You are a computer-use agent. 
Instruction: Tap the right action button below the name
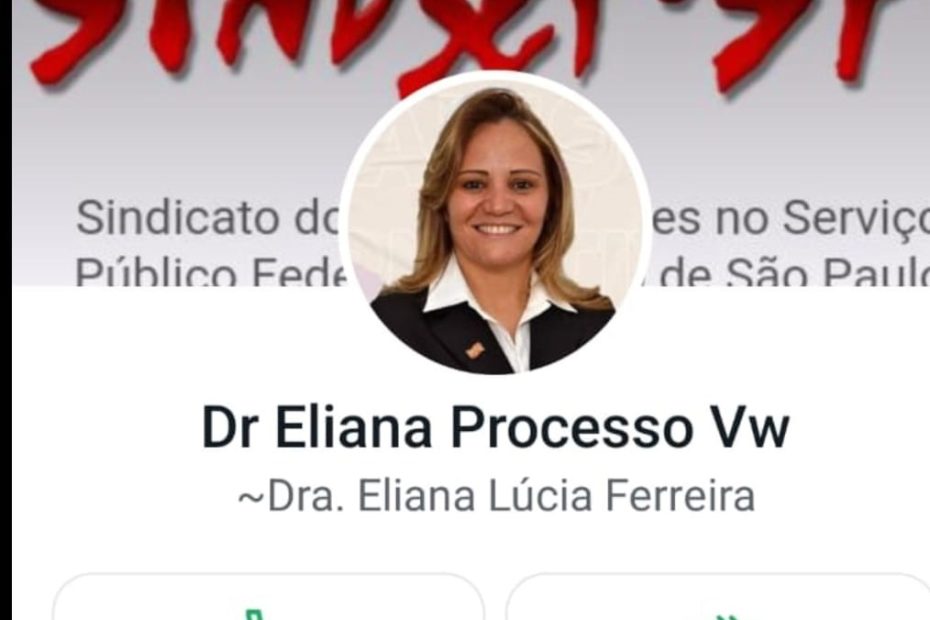point(718,600)
